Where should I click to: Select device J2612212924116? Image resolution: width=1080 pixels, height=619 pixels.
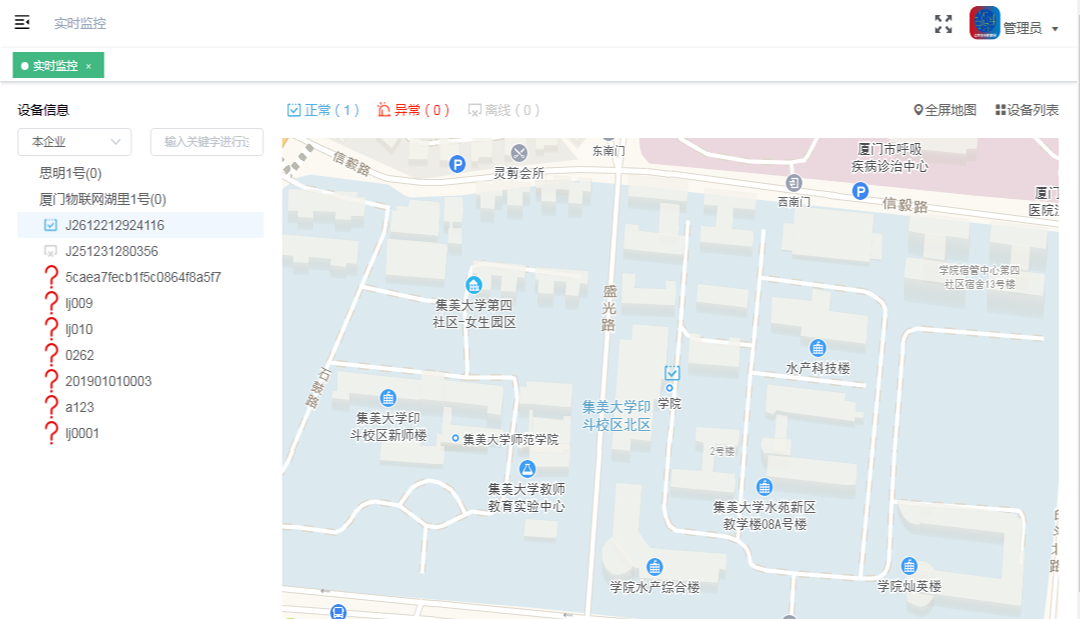(x=114, y=225)
